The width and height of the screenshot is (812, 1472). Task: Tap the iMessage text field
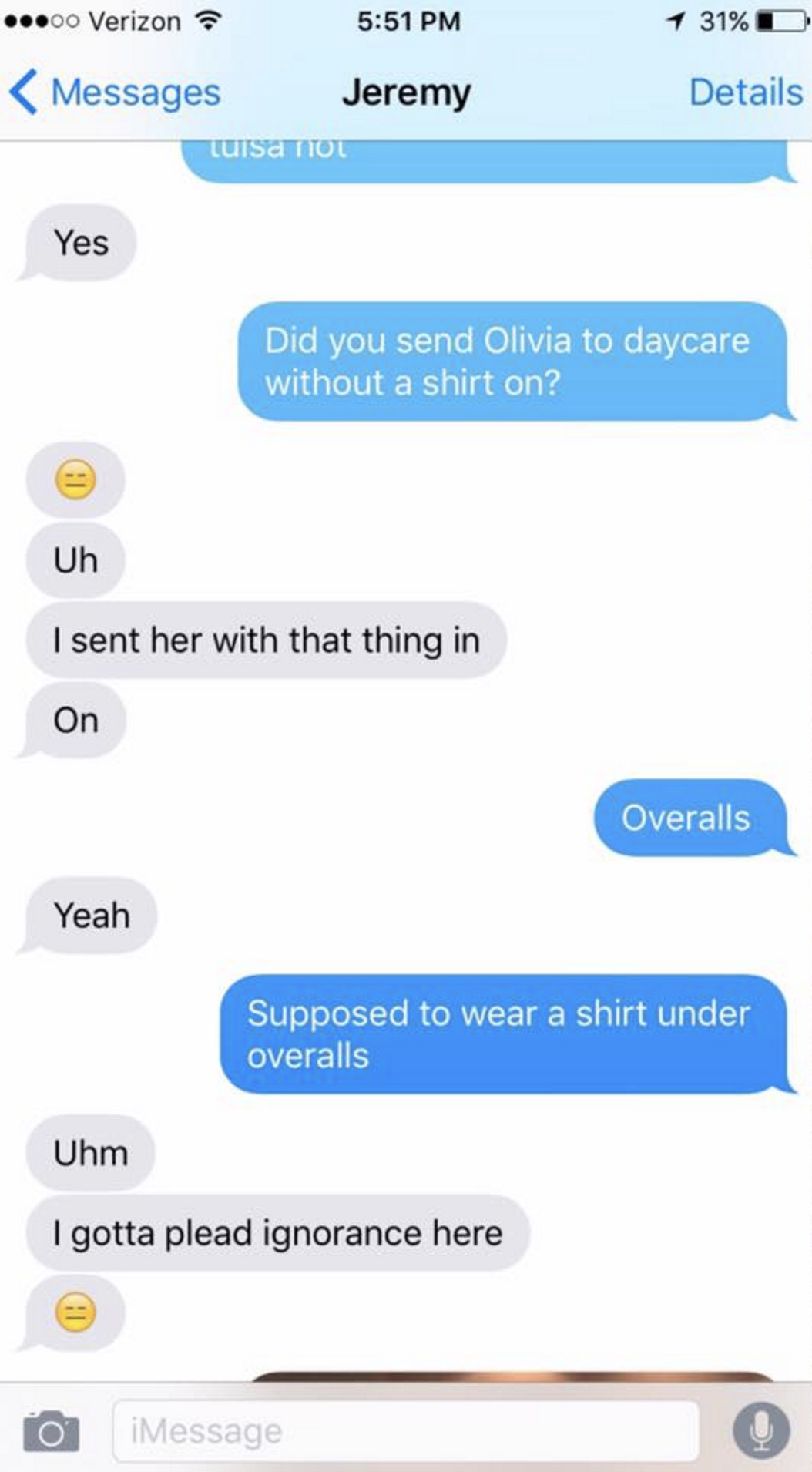(405, 1431)
